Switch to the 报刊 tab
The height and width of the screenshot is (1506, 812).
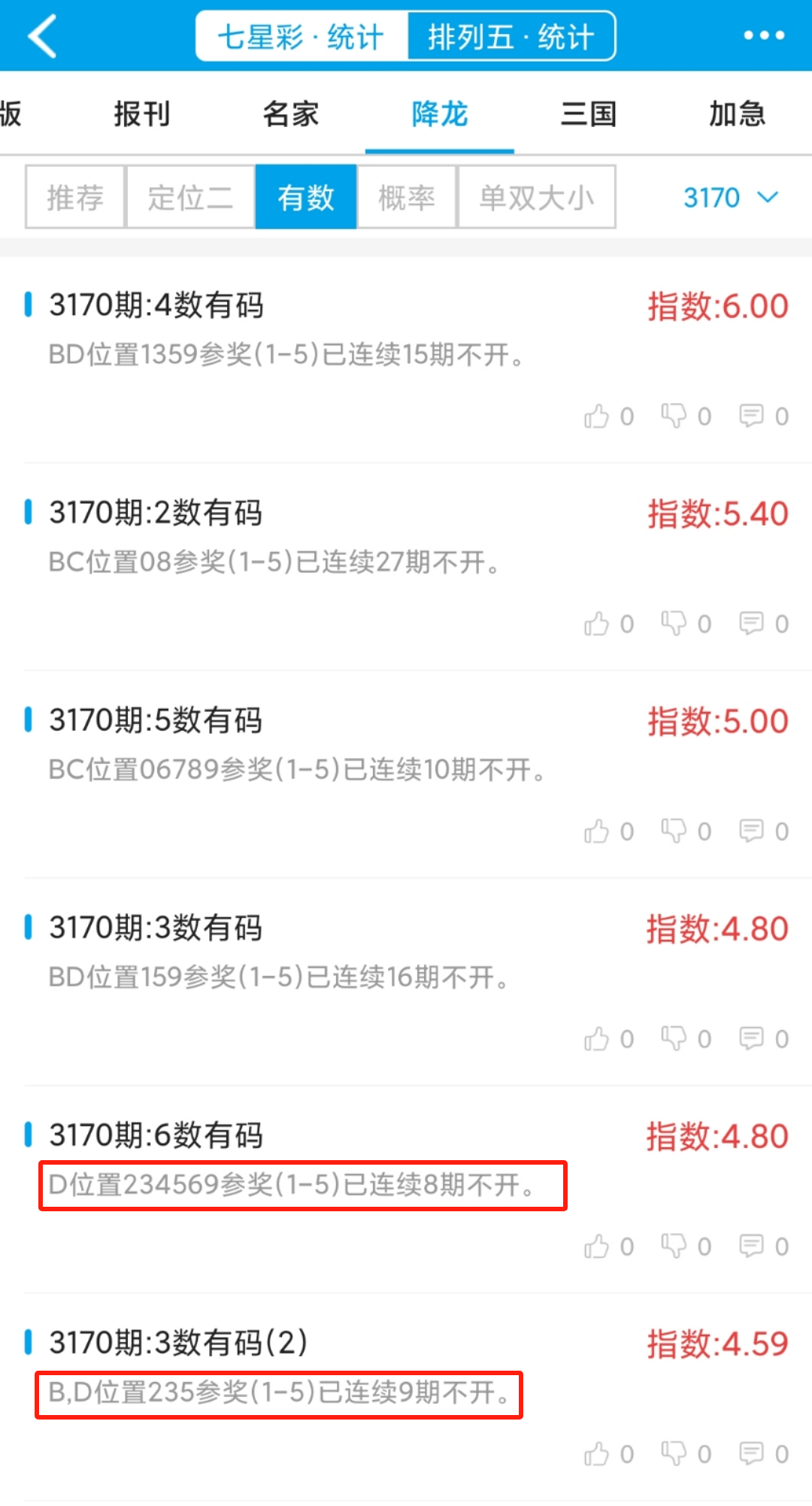(x=142, y=114)
